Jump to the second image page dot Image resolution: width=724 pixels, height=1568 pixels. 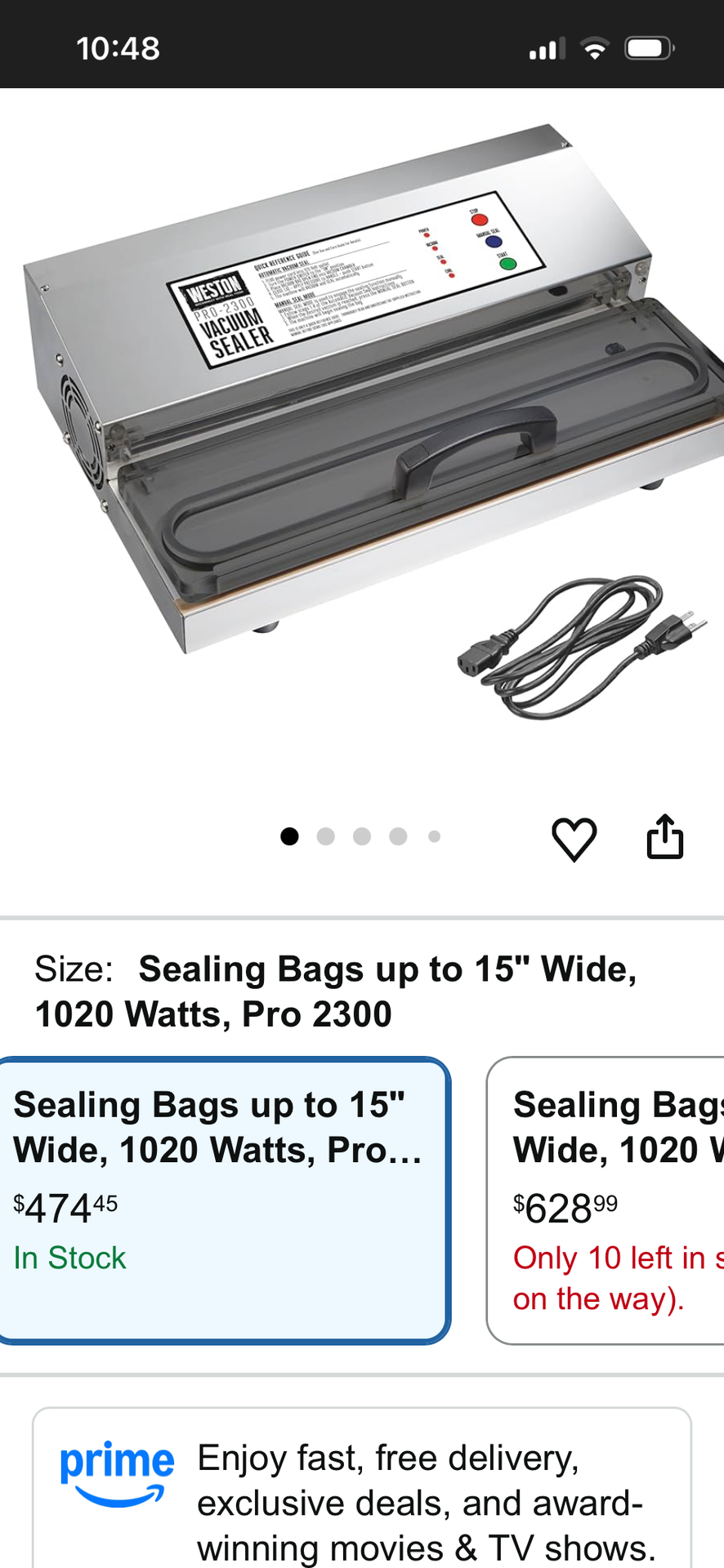(x=326, y=836)
